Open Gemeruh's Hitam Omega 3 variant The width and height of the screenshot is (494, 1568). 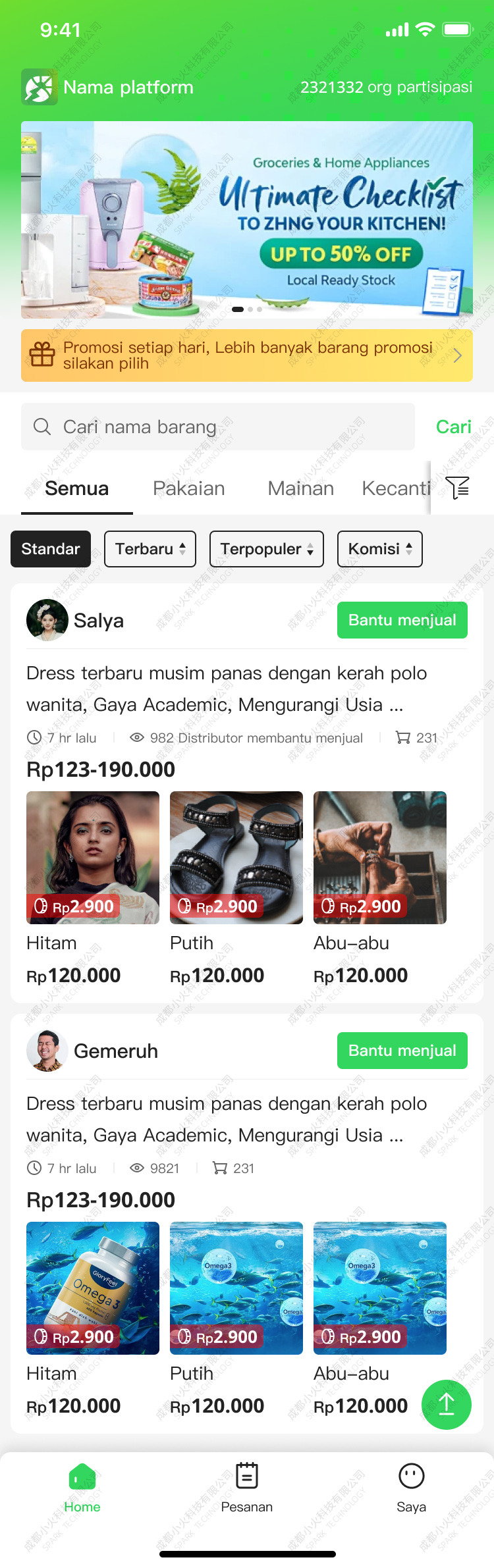click(93, 1288)
